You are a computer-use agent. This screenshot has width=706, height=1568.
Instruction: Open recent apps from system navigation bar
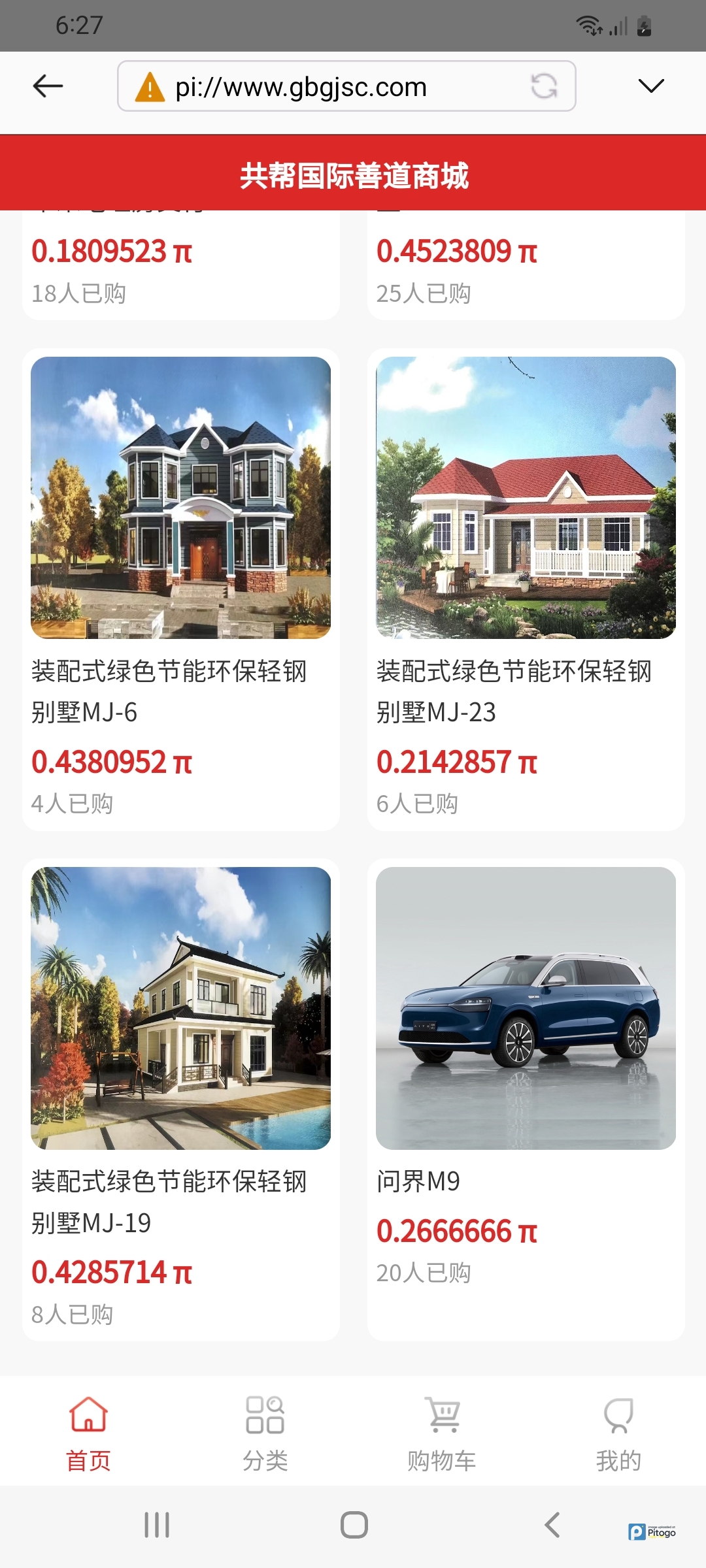pyautogui.click(x=157, y=1525)
